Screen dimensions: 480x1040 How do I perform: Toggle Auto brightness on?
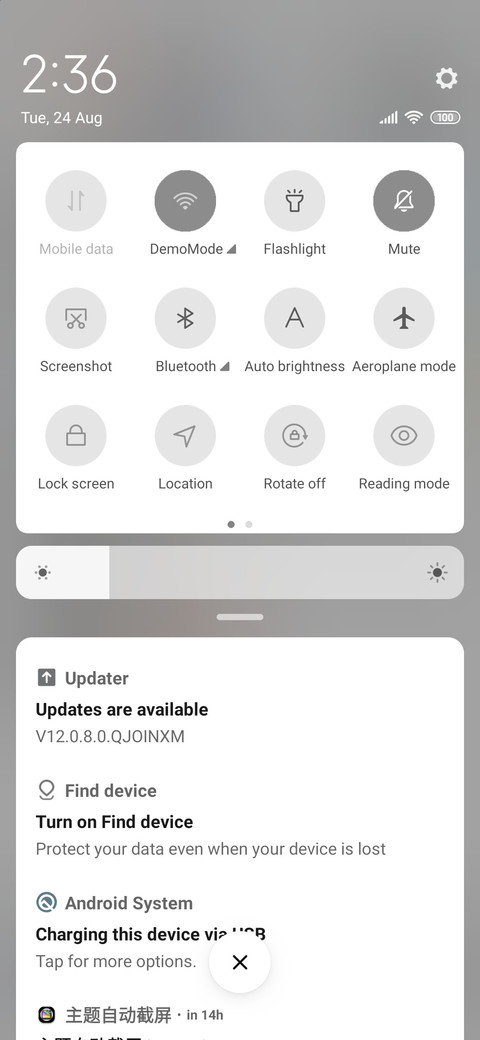click(294, 318)
